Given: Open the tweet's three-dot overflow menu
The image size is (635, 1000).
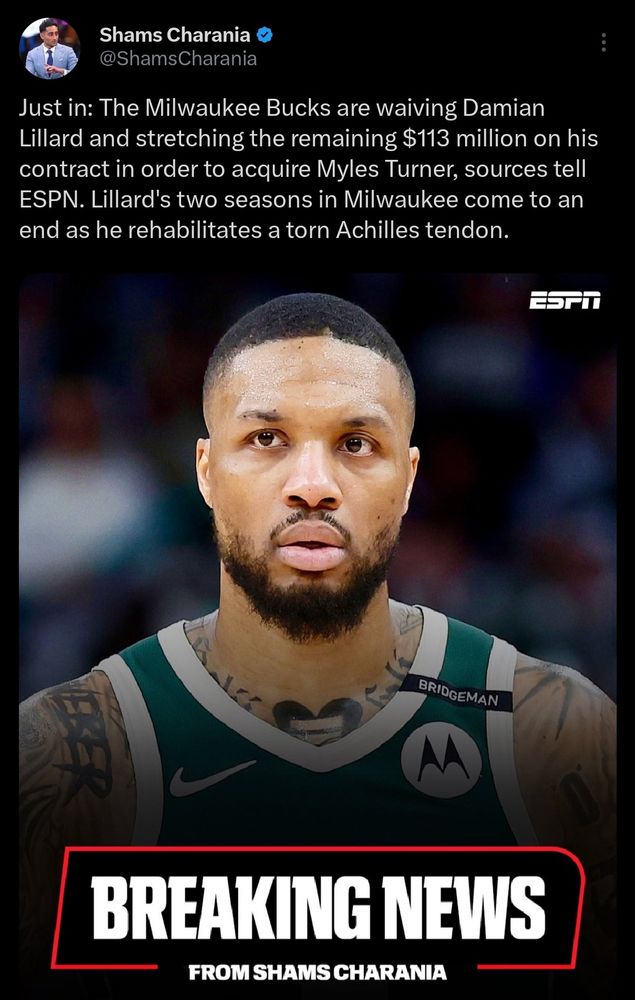Looking at the screenshot, I should pyautogui.click(x=603, y=42).
